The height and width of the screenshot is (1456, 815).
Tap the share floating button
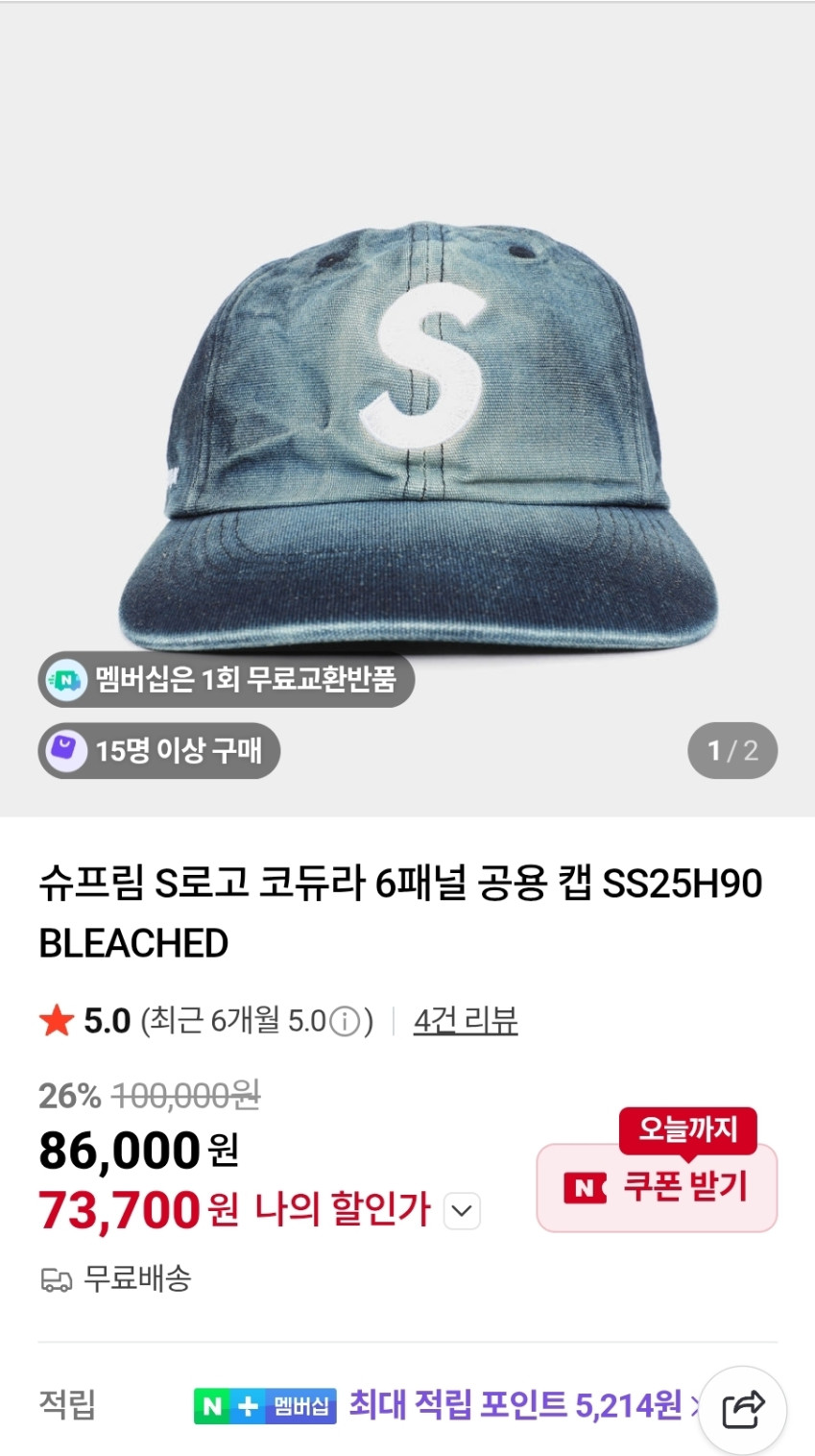coord(742,1410)
